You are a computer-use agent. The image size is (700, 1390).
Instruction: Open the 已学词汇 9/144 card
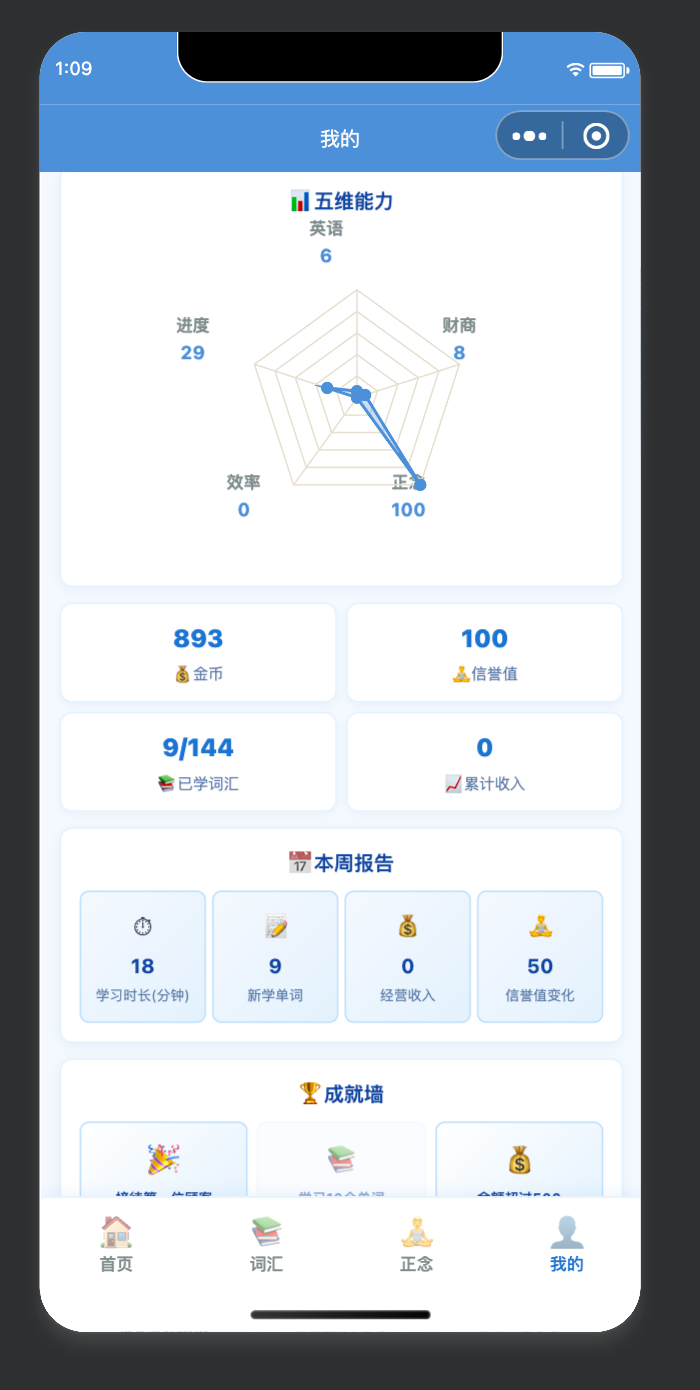pos(198,762)
